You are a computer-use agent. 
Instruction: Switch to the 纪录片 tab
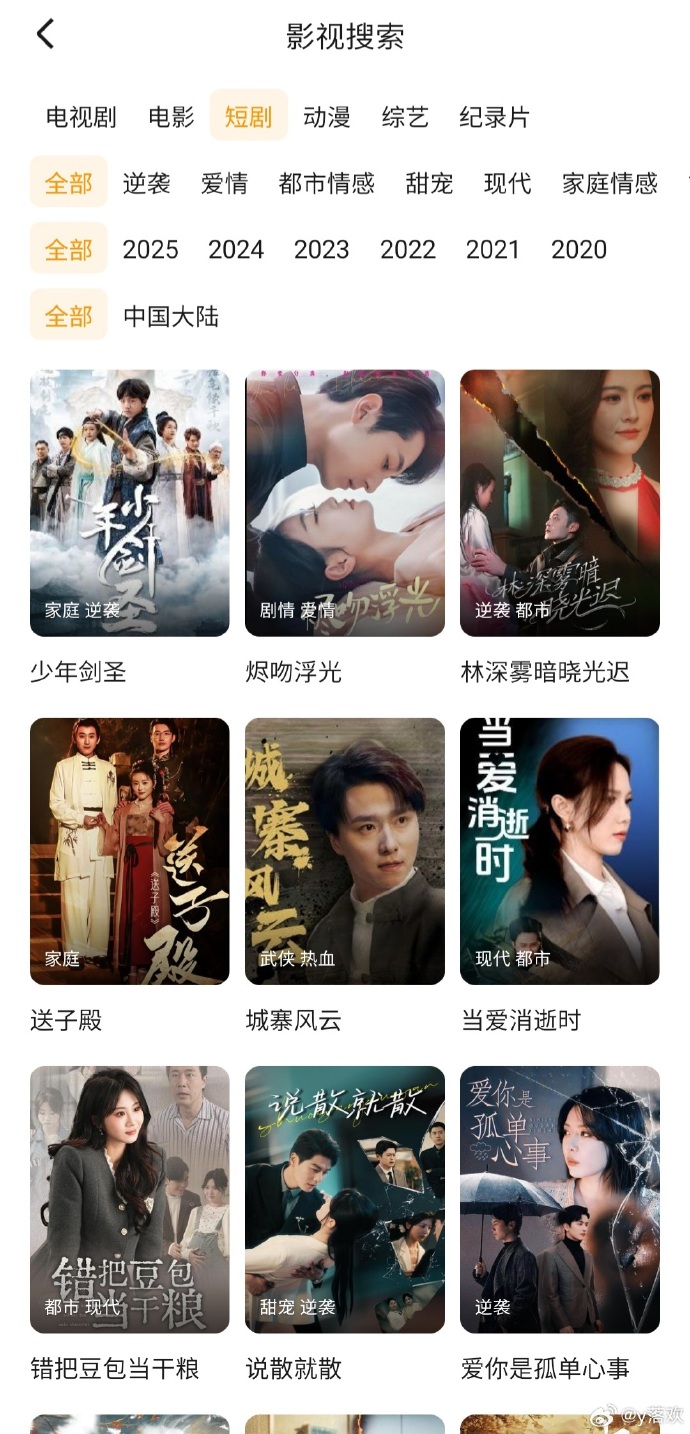tap(494, 117)
